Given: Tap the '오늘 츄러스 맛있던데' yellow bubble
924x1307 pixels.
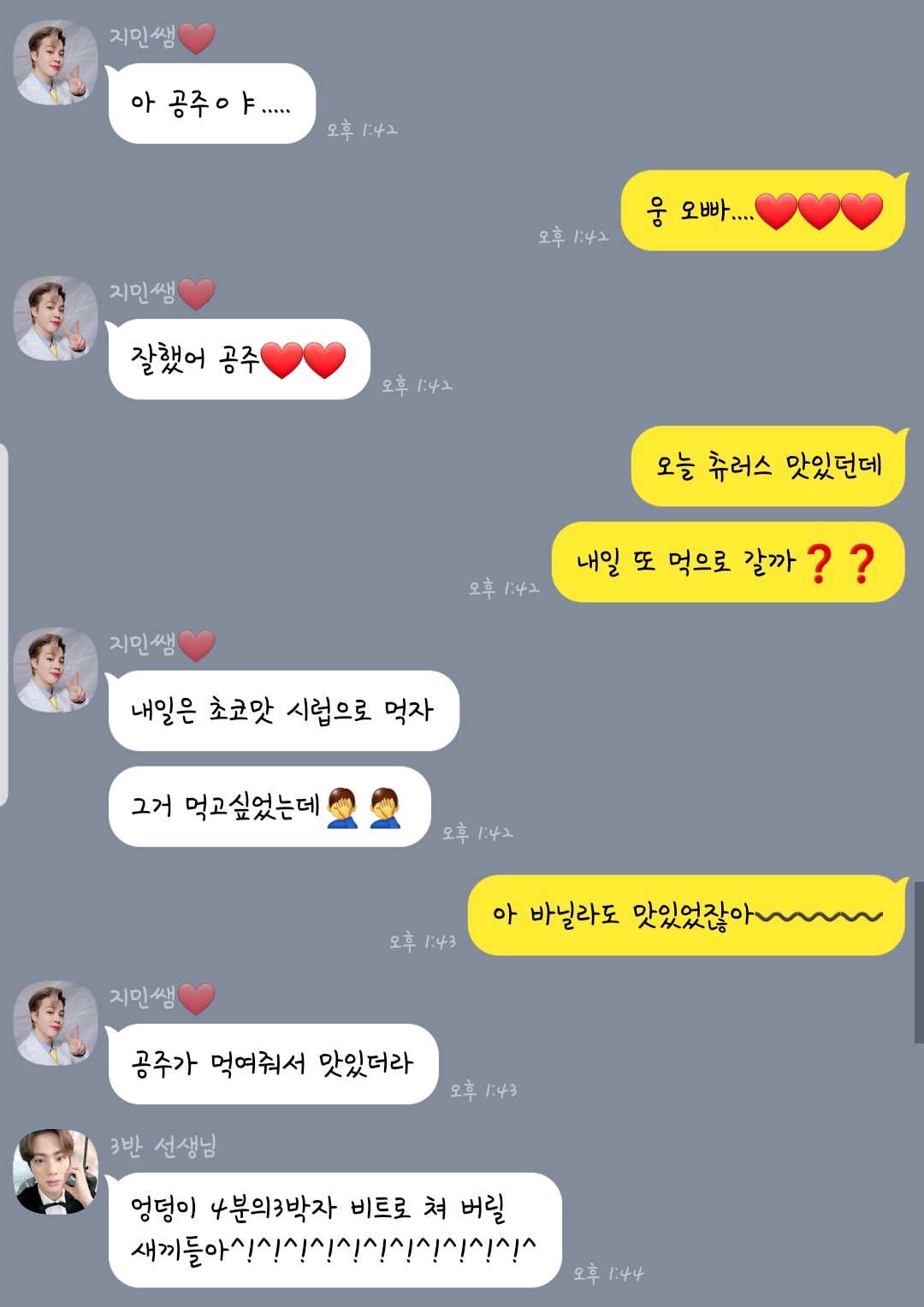Looking at the screenshot, I should point(766,466).
